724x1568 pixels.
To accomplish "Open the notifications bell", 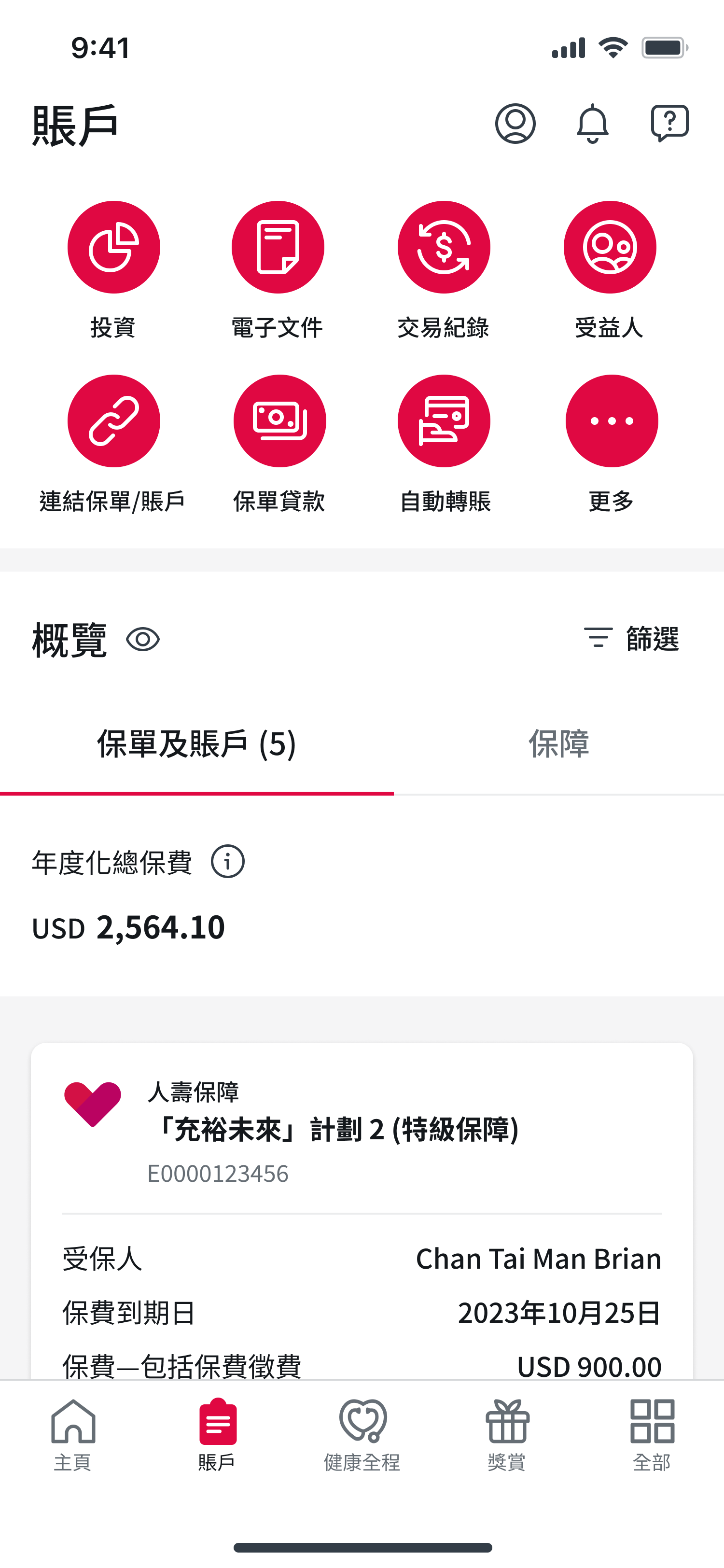I will point(592,124).
